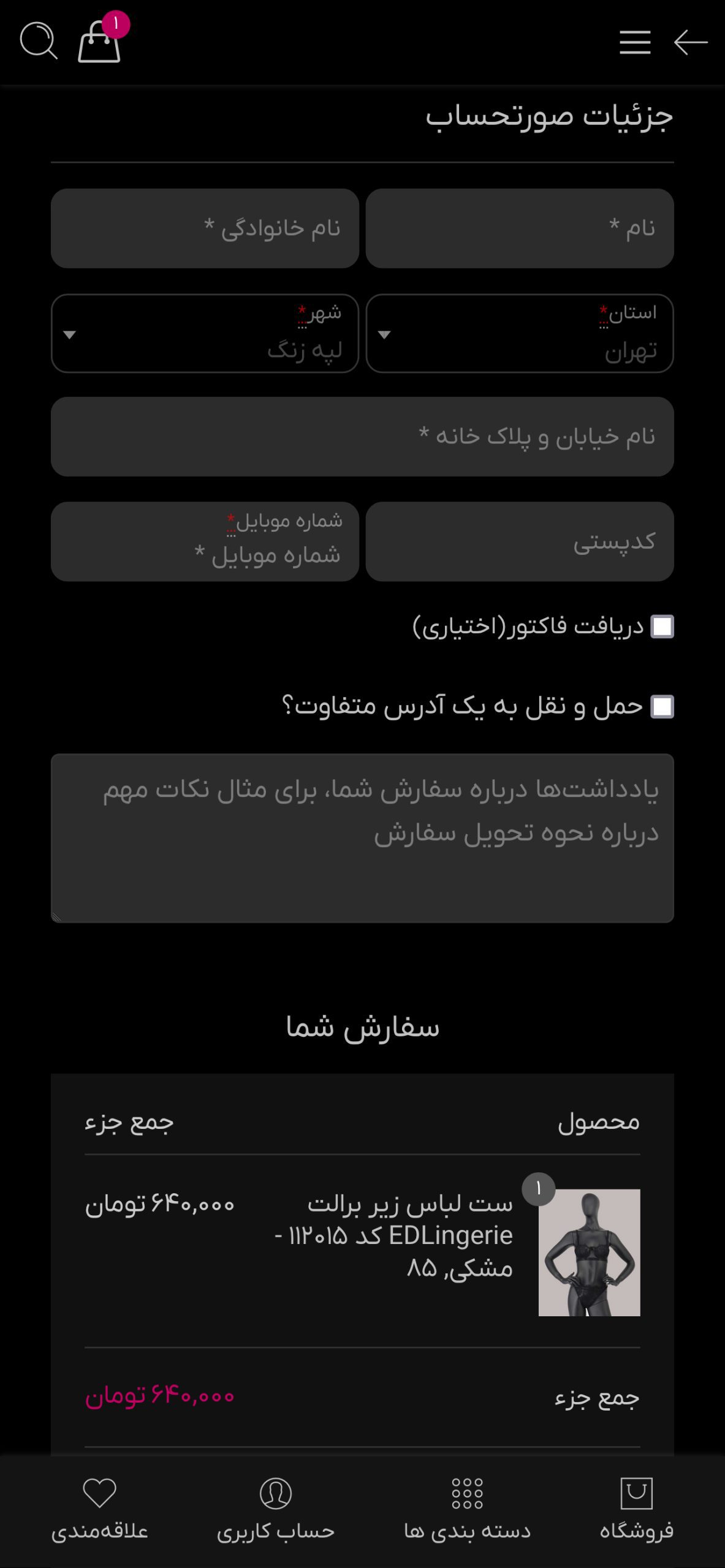This screenshot has width=725, height=1568.
Task: Open the search icon
Action: (x=39, y=42)
